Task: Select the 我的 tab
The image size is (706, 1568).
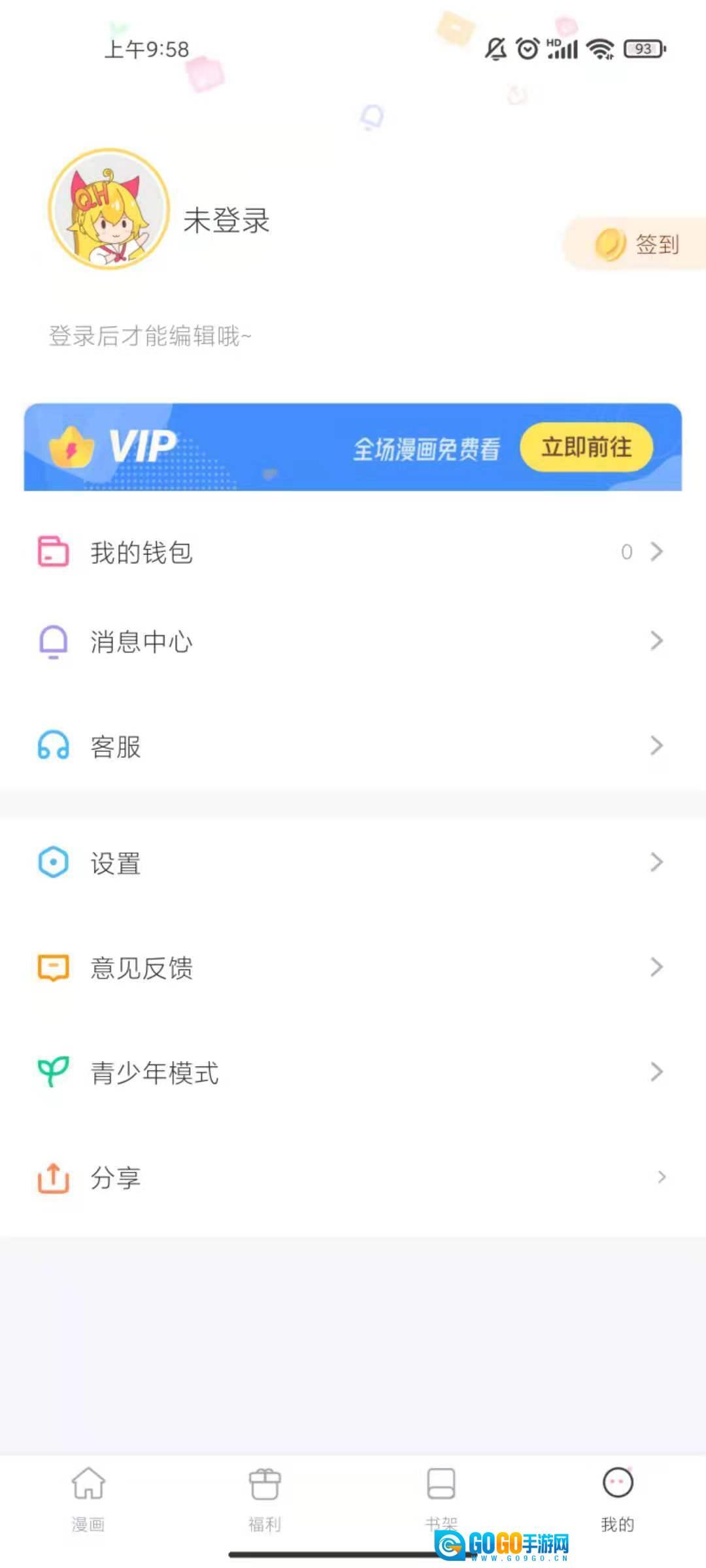Action: [x=617, y=1497]
